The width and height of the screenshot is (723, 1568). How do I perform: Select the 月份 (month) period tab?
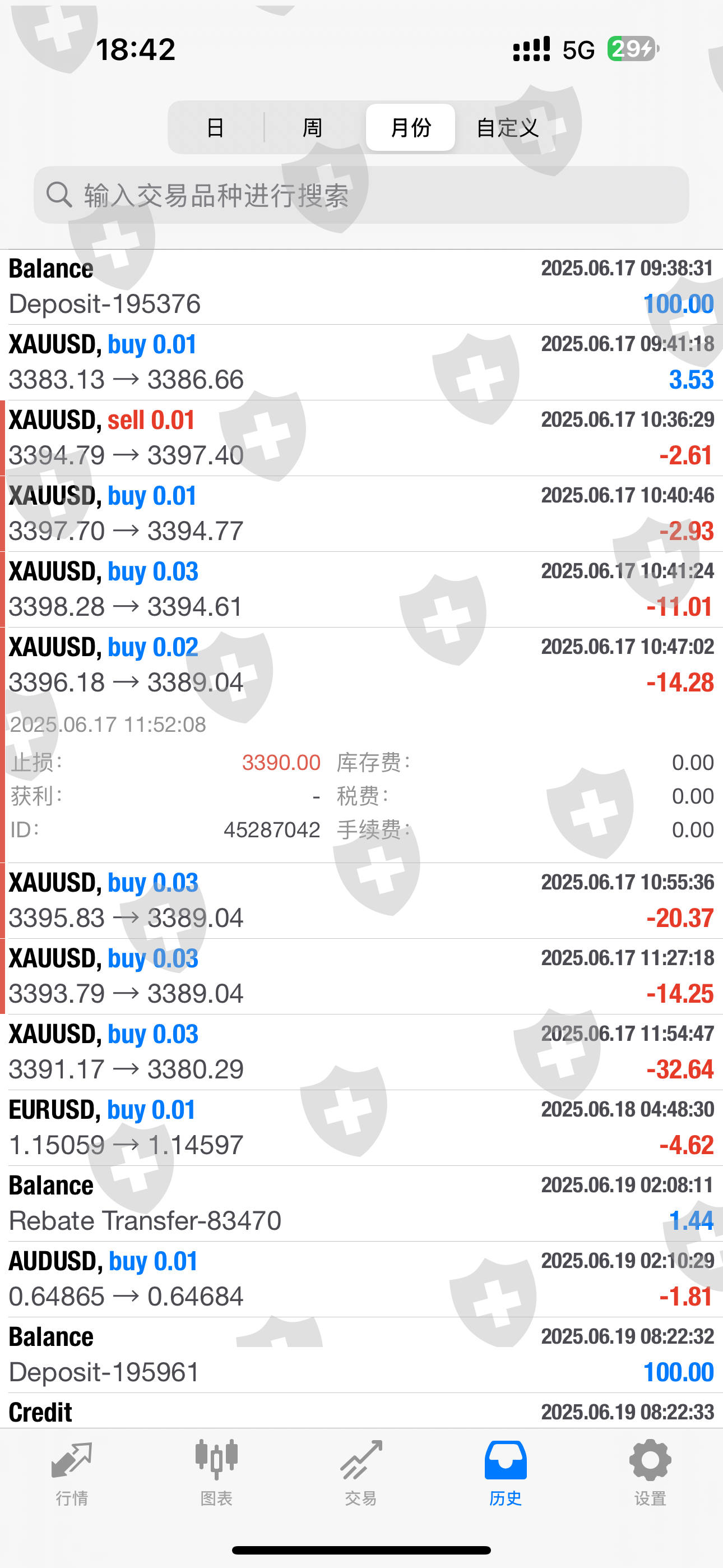pos(410,128)
